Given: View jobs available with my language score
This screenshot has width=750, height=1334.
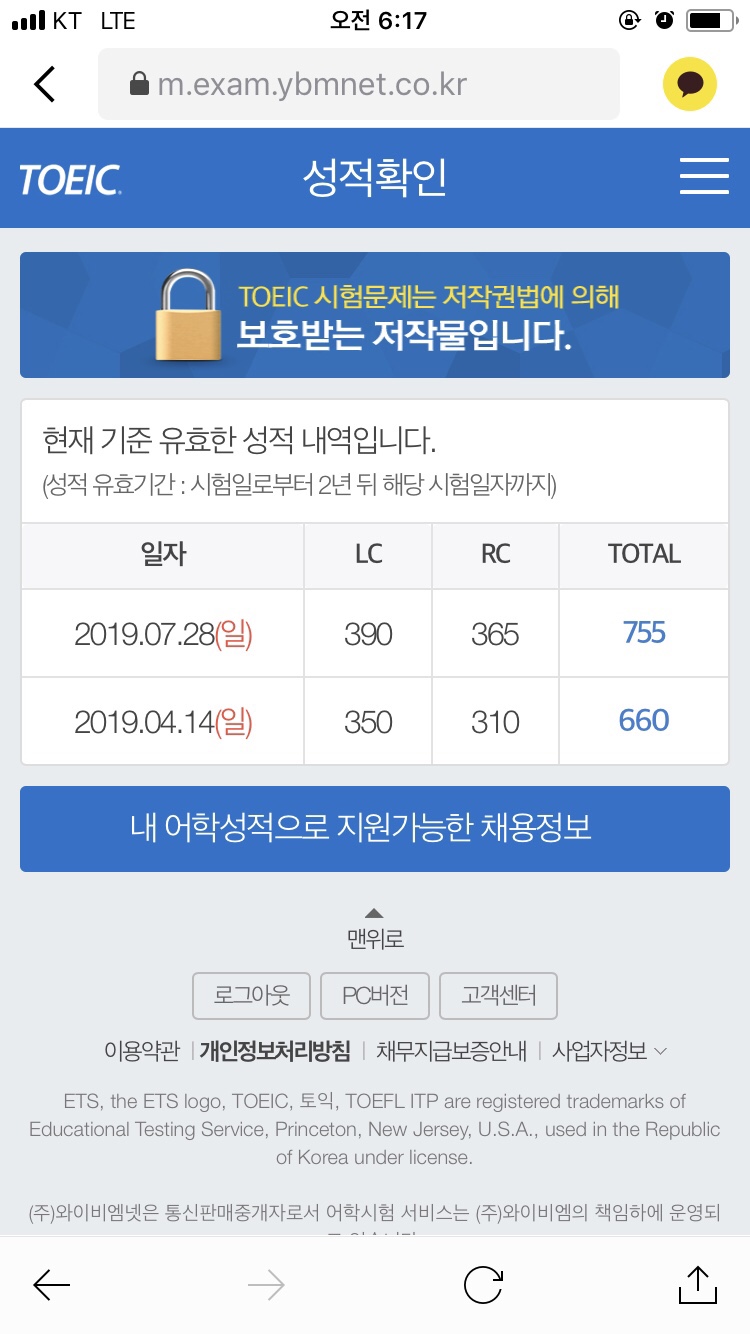Looking at the screenshot, I should [375, 828].
